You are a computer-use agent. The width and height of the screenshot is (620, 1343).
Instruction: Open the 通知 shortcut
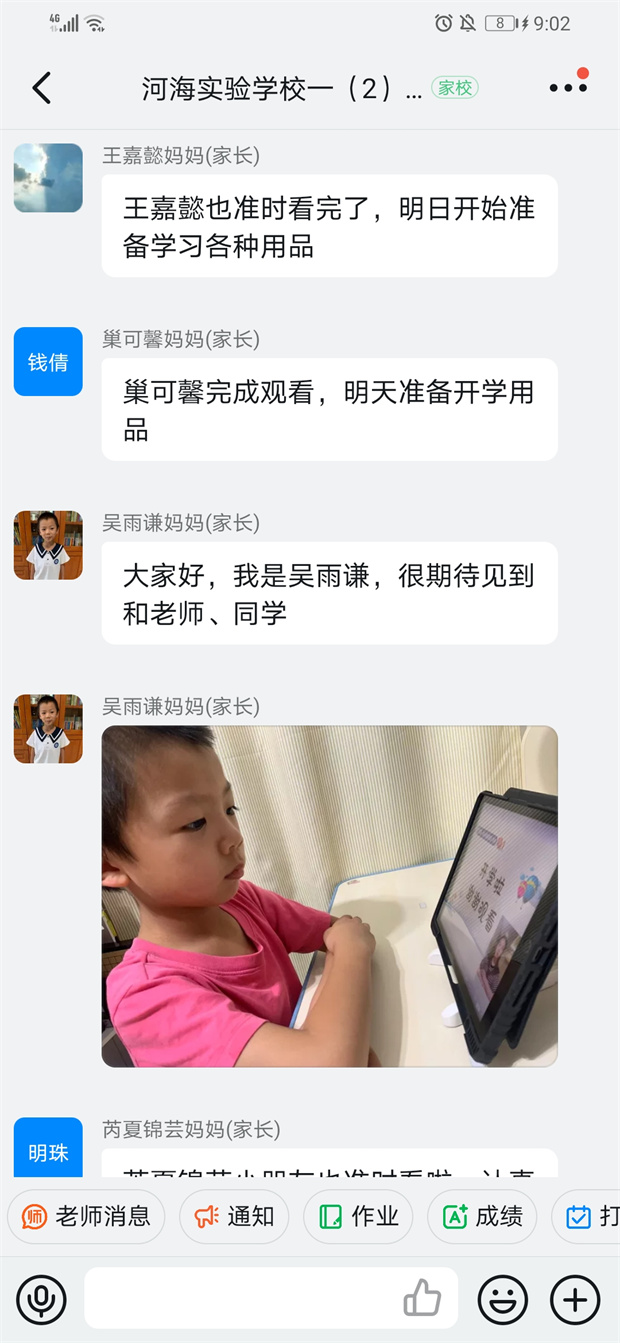click(234, 1216)
